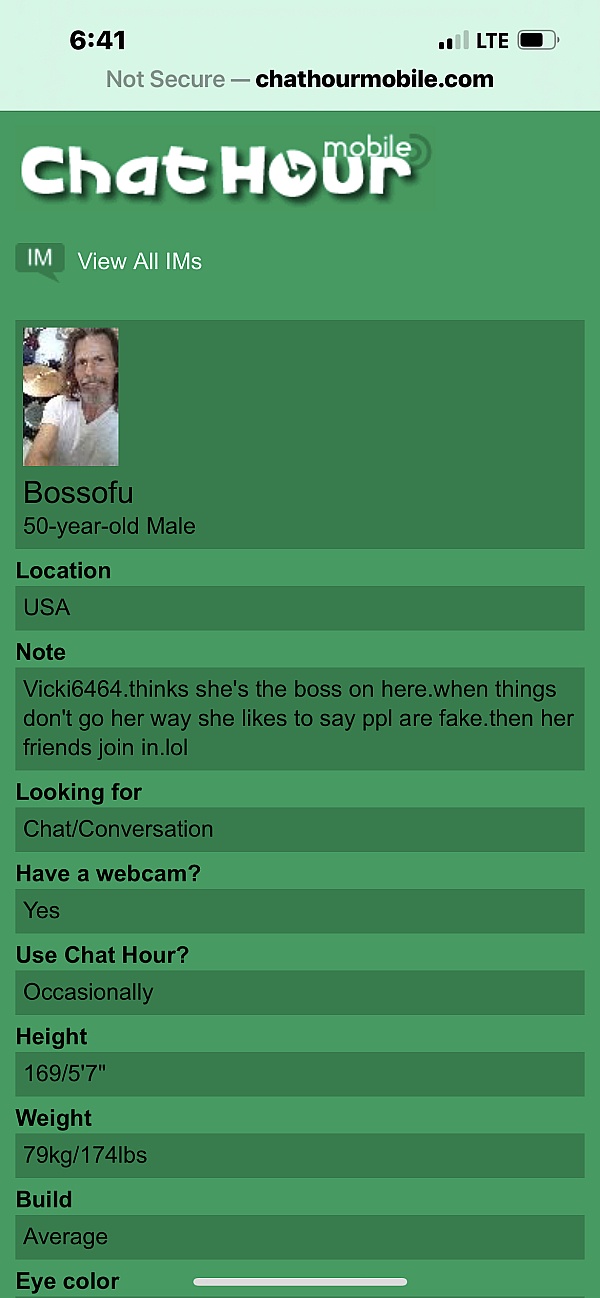Viewport: 600px width, 1298px height.
Task: Tap the chathourmobile.com address bar
Action: (300, 79)
